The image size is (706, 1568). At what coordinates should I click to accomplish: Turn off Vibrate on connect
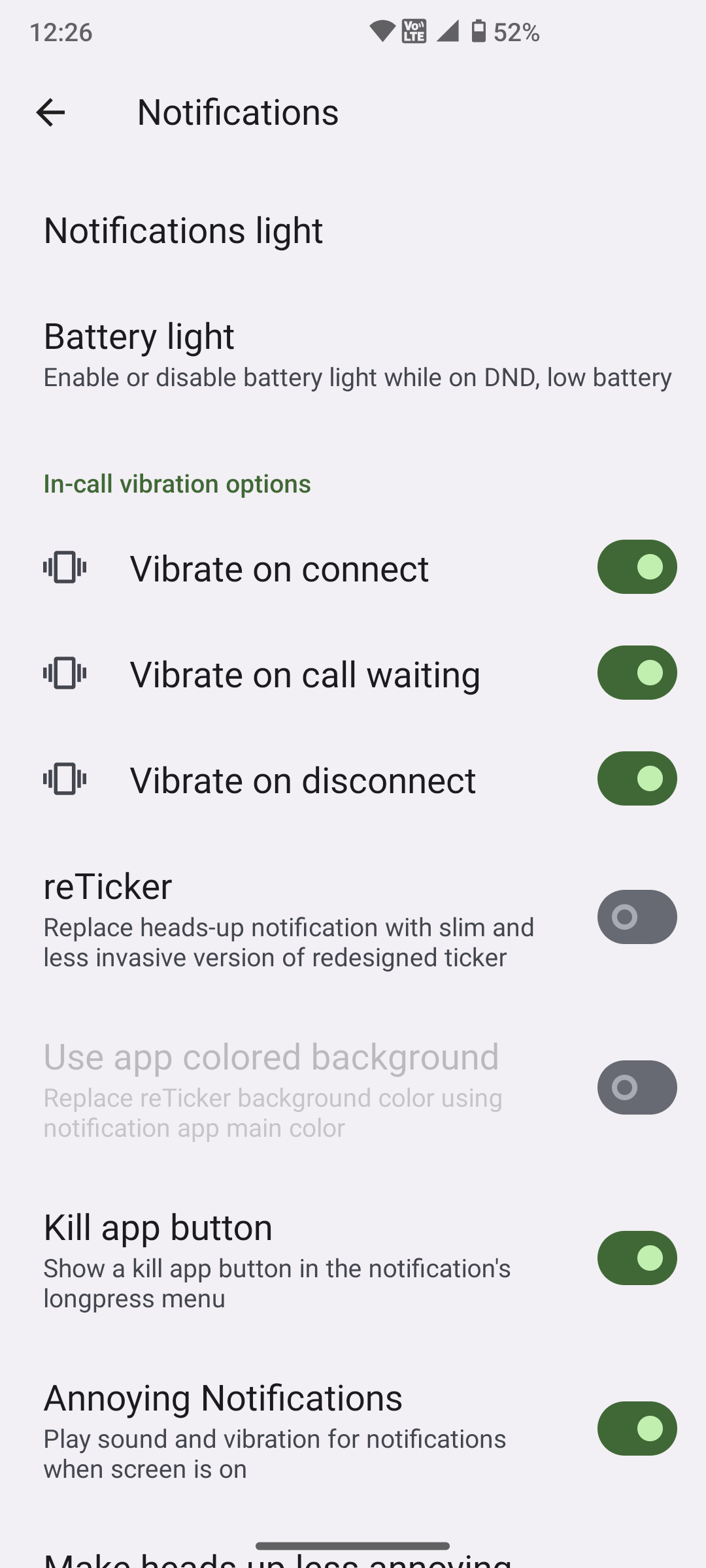click(636, 567)
